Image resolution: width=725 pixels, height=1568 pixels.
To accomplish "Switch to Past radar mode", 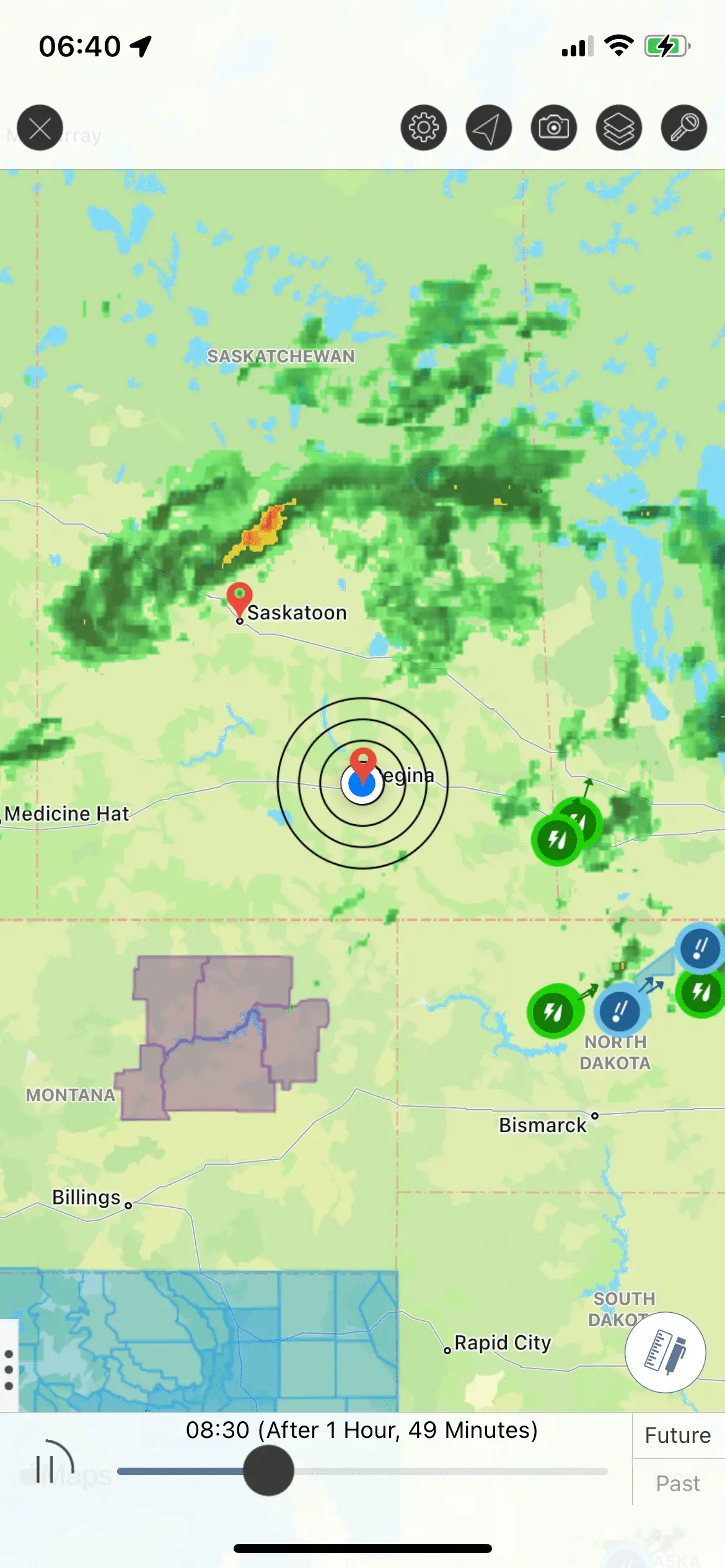I will click(677, 1484).
